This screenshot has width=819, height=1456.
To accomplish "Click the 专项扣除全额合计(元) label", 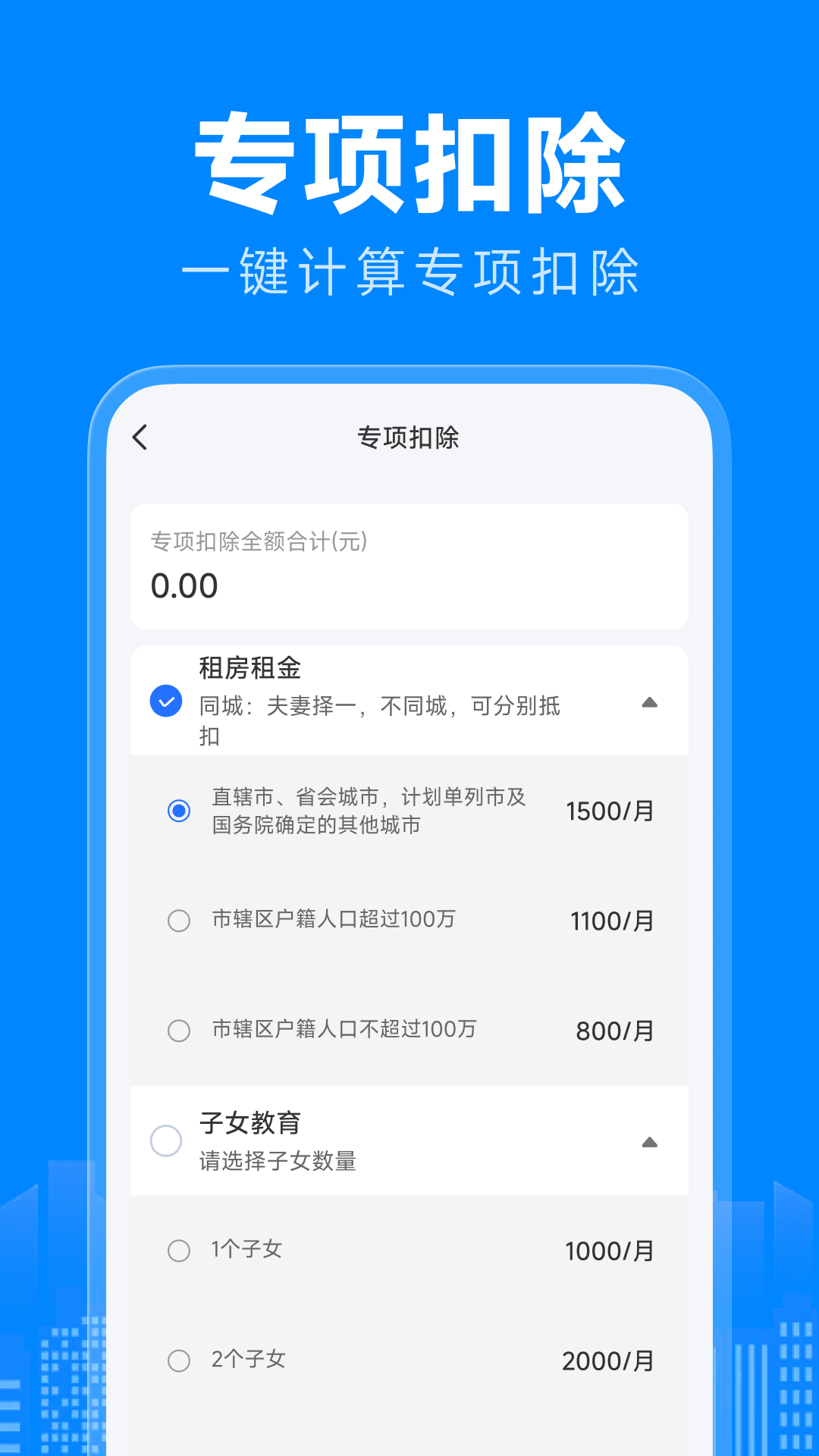I will pyautogui.click(x=257, y=541).
